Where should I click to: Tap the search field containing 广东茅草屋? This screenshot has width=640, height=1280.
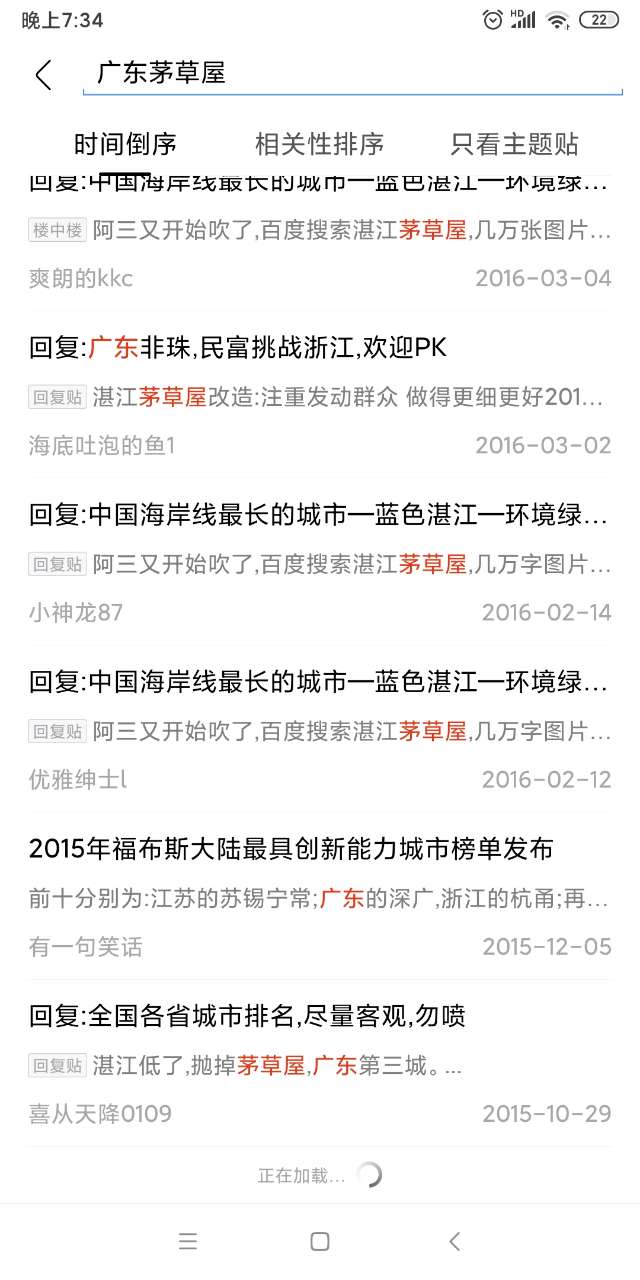[350, 73]
